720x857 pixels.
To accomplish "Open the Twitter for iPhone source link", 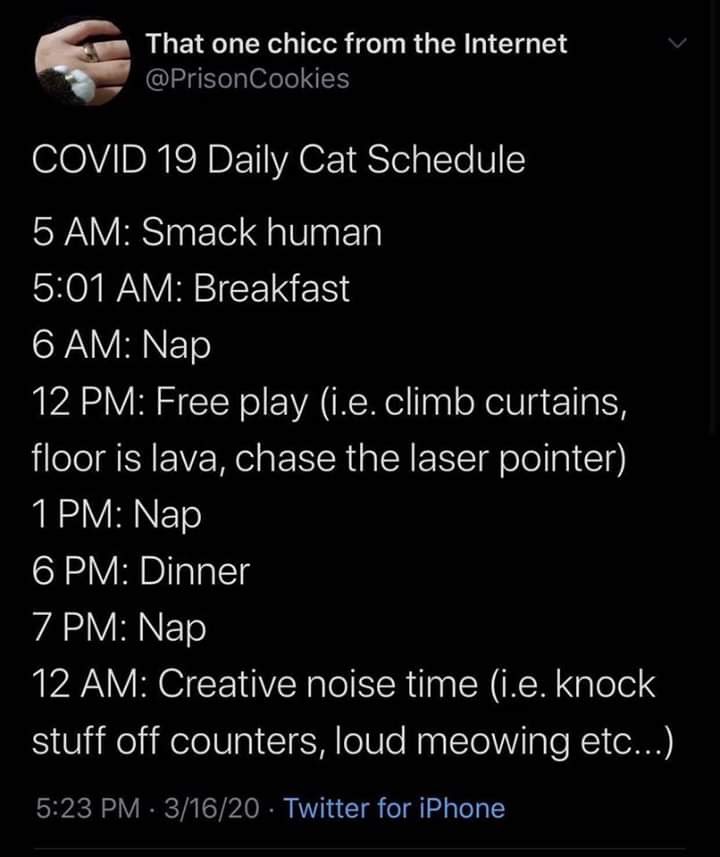I will [x=395, y=808].
